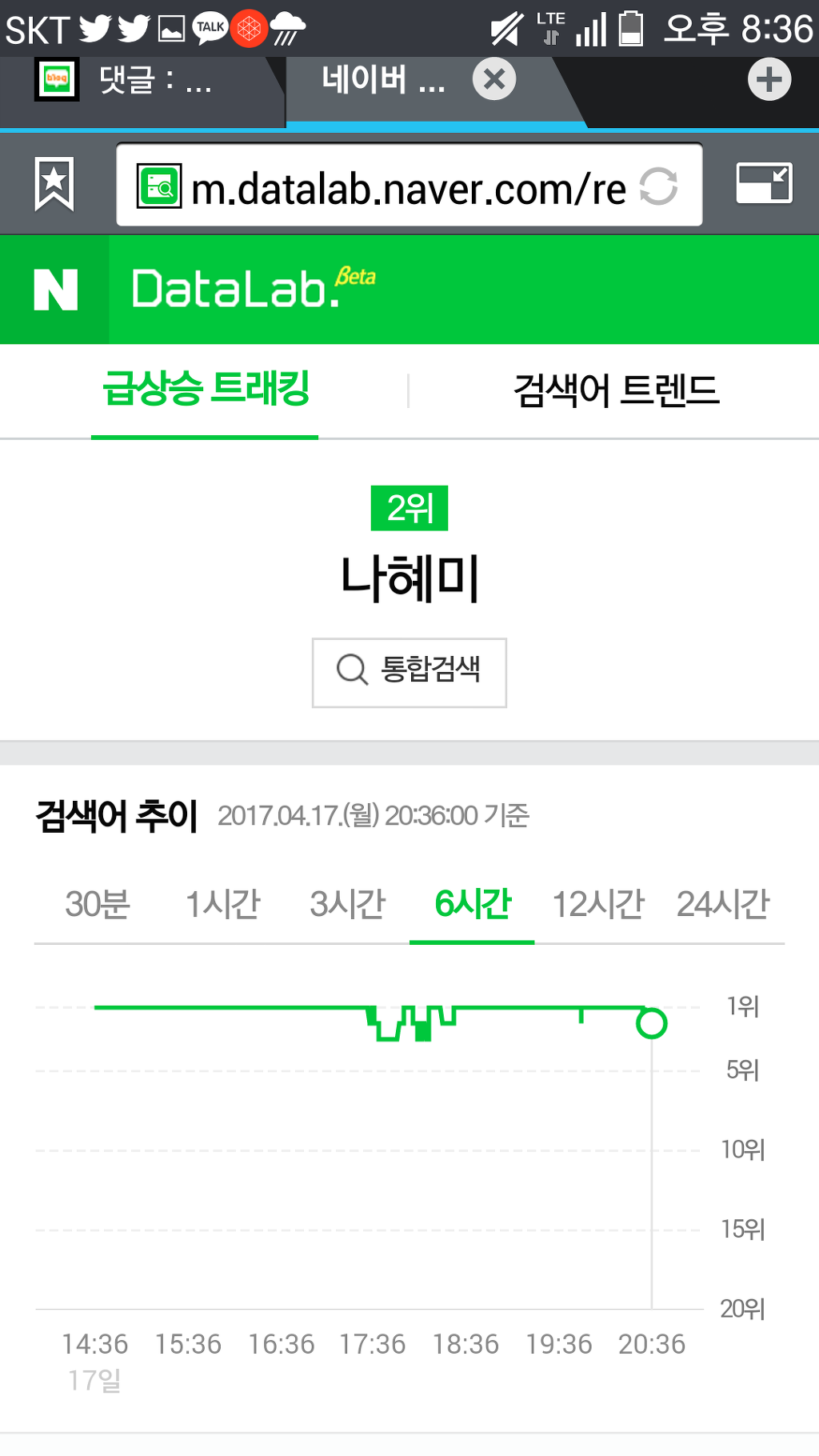
Task: Show the 24시간 trend range
Action: tap(722, 904)
